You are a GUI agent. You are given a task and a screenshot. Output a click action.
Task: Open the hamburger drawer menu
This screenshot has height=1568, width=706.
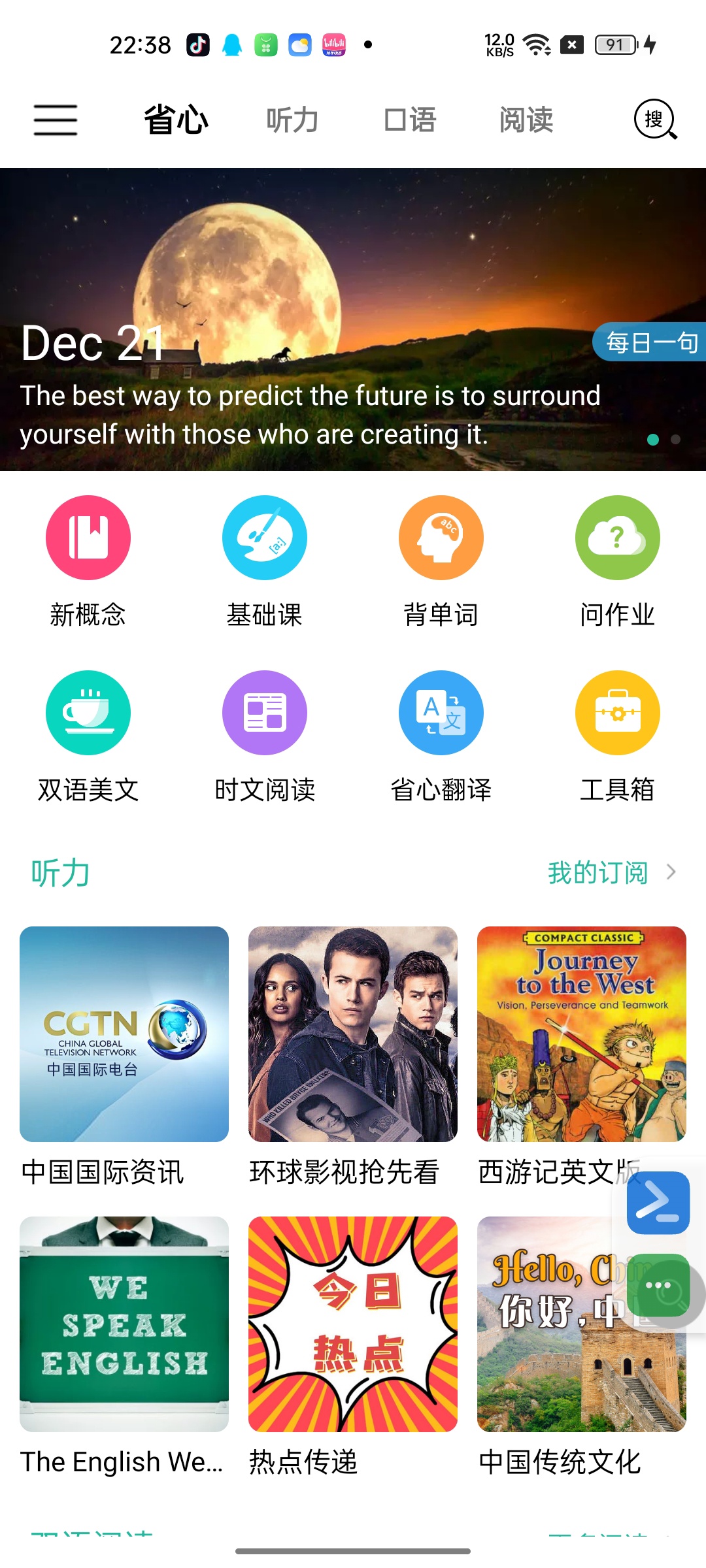coord(56,120)
